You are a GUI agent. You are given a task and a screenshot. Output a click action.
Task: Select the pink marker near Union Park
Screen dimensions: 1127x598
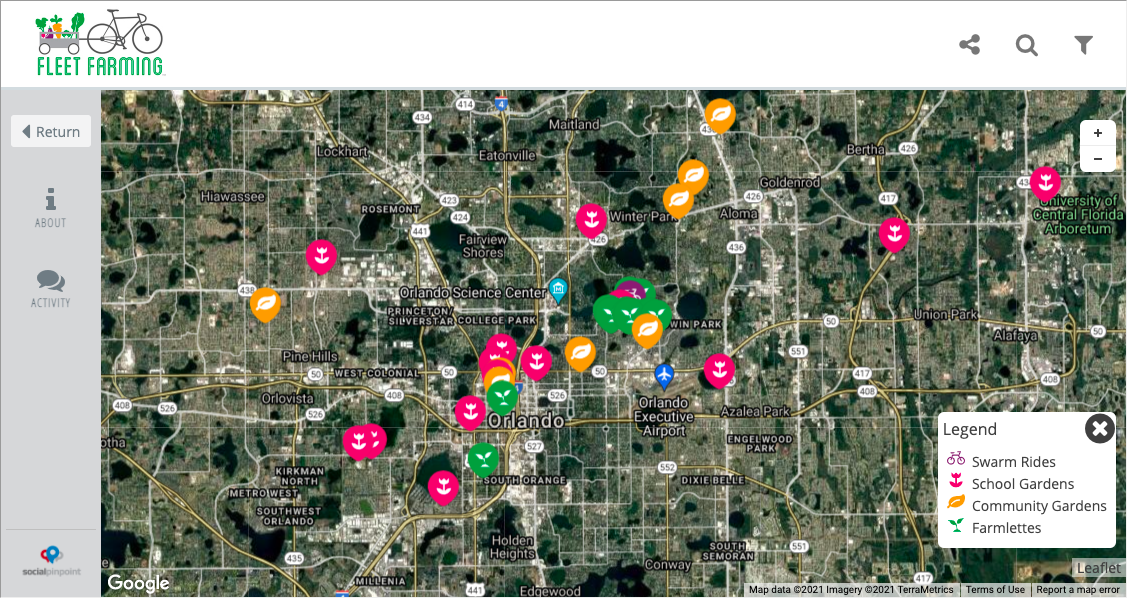coord(894,233)
